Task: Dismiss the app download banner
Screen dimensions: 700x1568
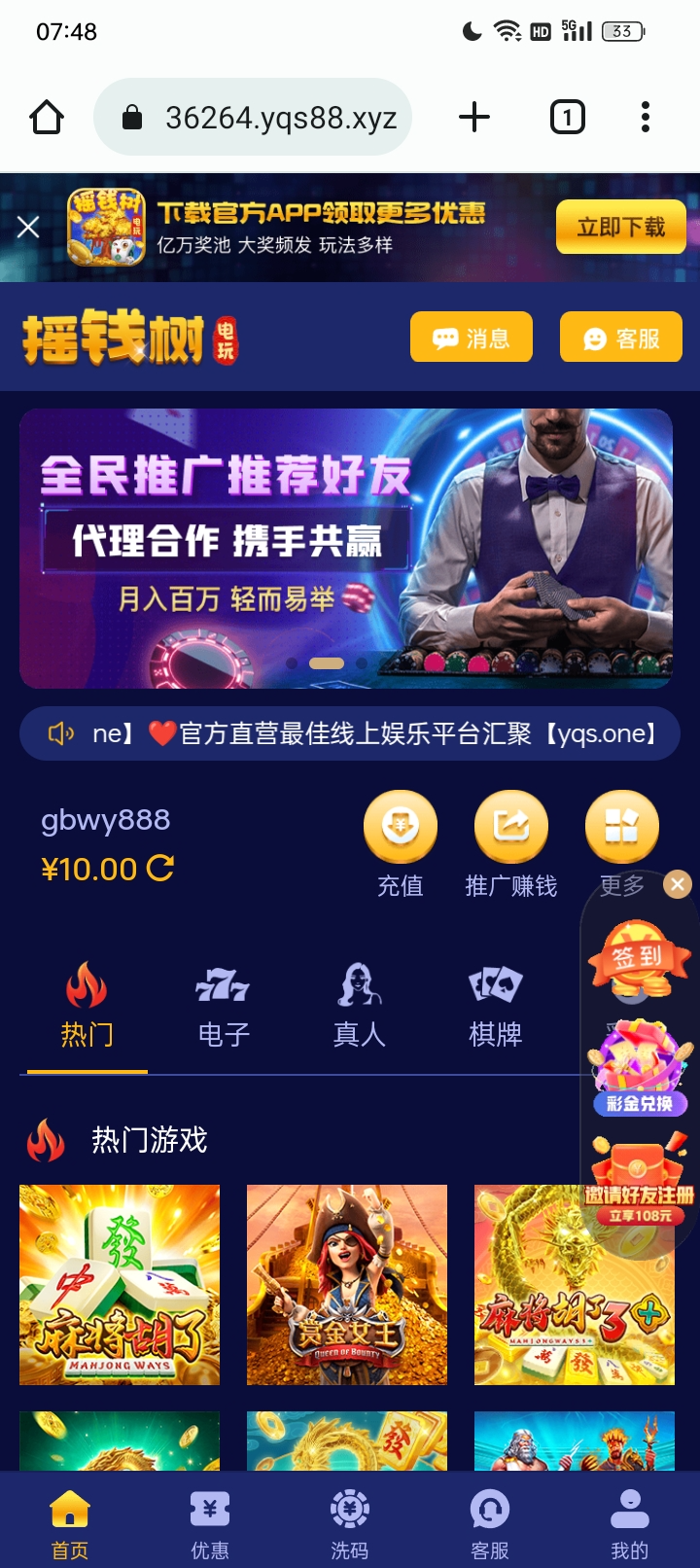Action: [28, 228]
